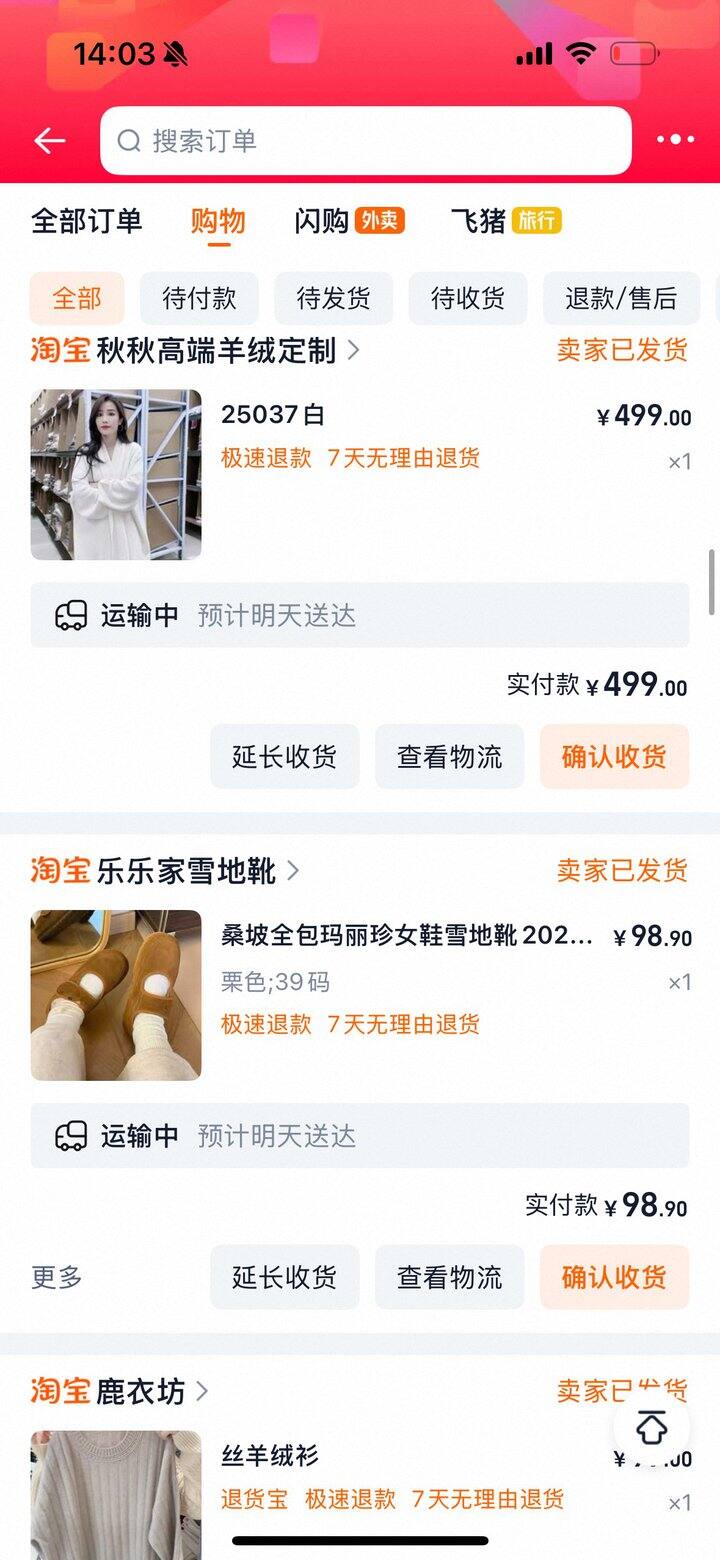The width and height of the screenshot is (720, 1560).
Task: Tap the 搜索订单 search box
Action: (x=366, y=141)
